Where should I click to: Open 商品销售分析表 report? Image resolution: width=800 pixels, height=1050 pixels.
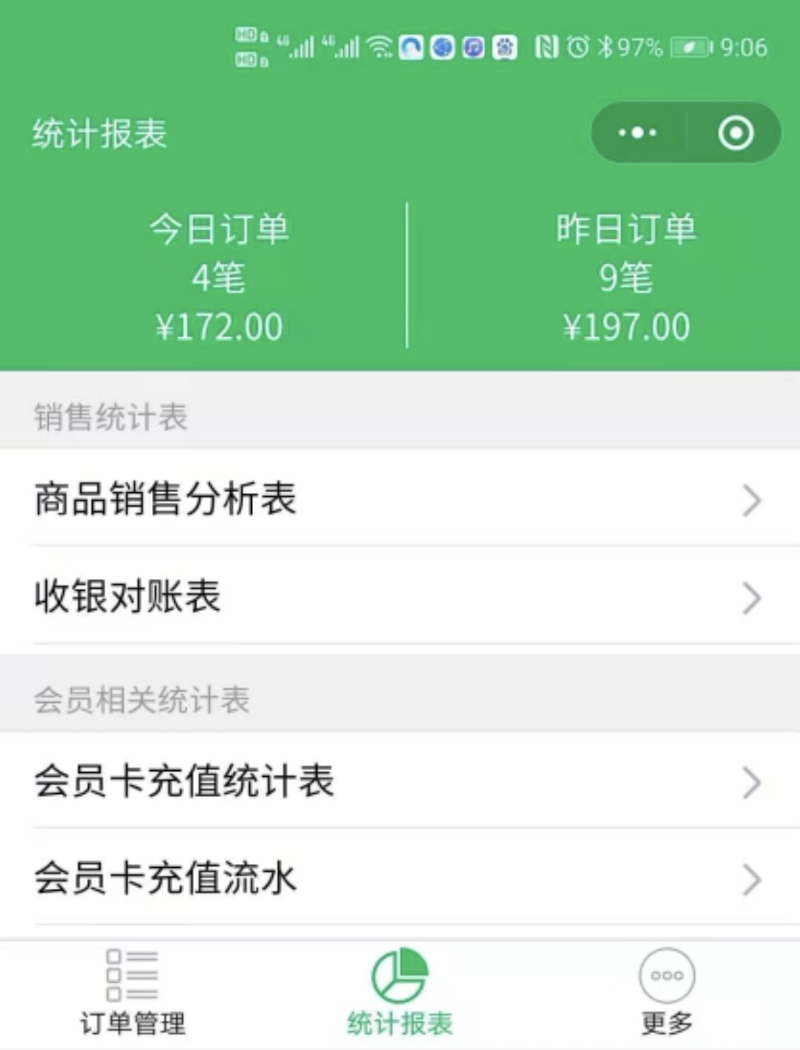coord(400,499)
